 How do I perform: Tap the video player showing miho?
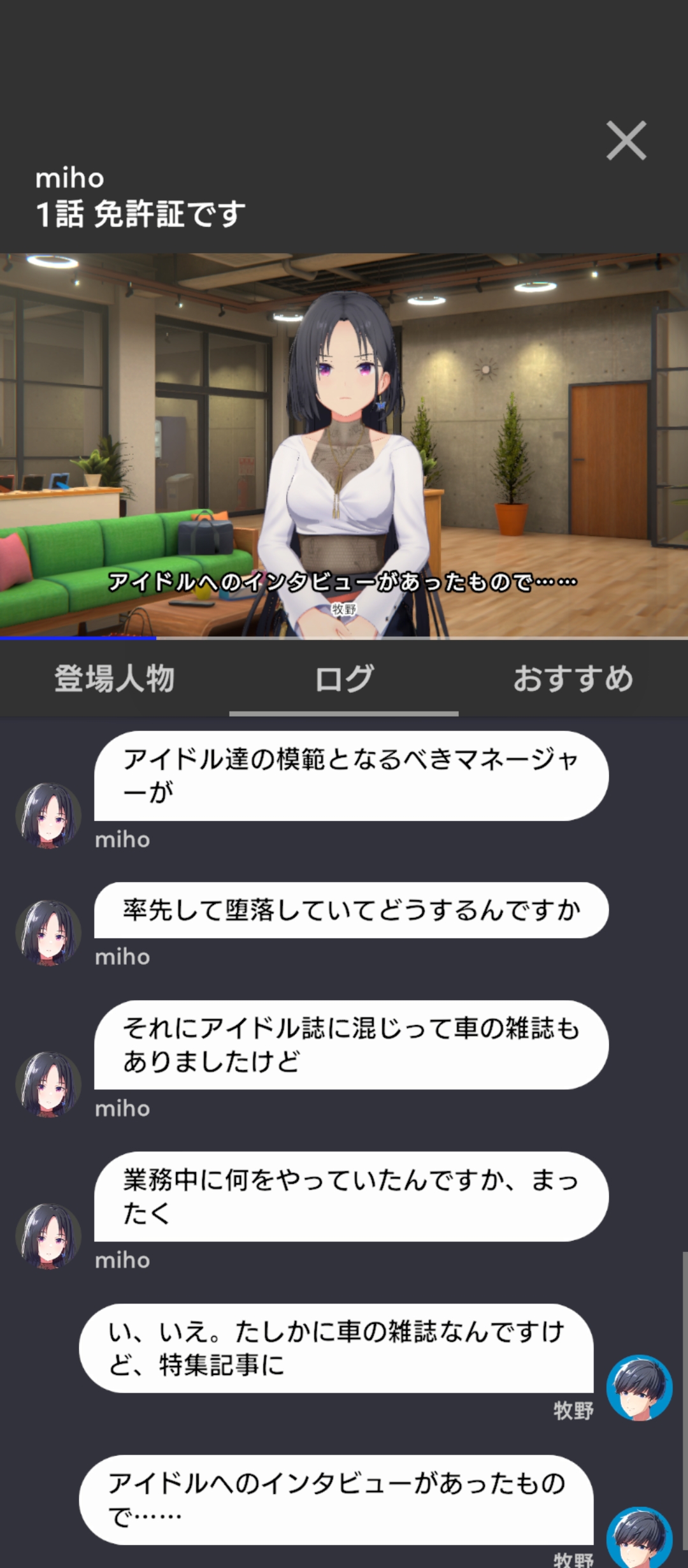(344, 445)
